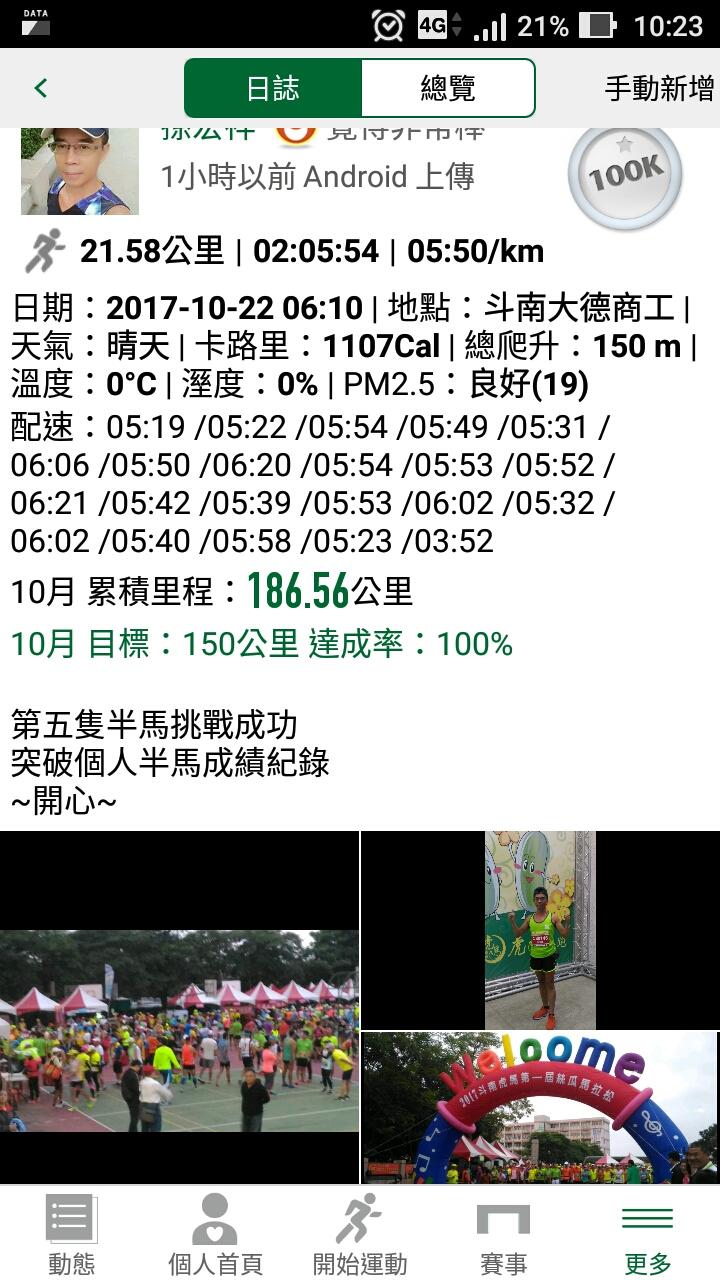Go to the 動態 feed tab

71,1235
